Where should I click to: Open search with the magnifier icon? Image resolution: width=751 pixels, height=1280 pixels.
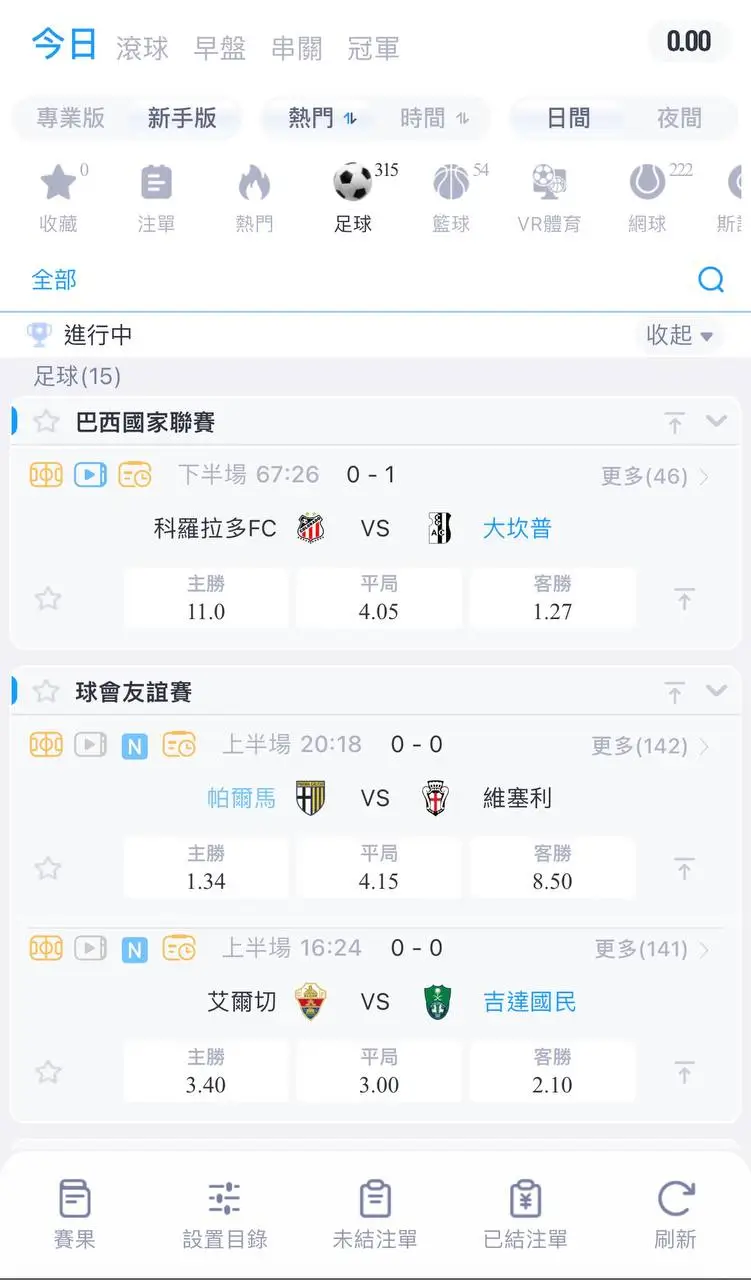711,279
